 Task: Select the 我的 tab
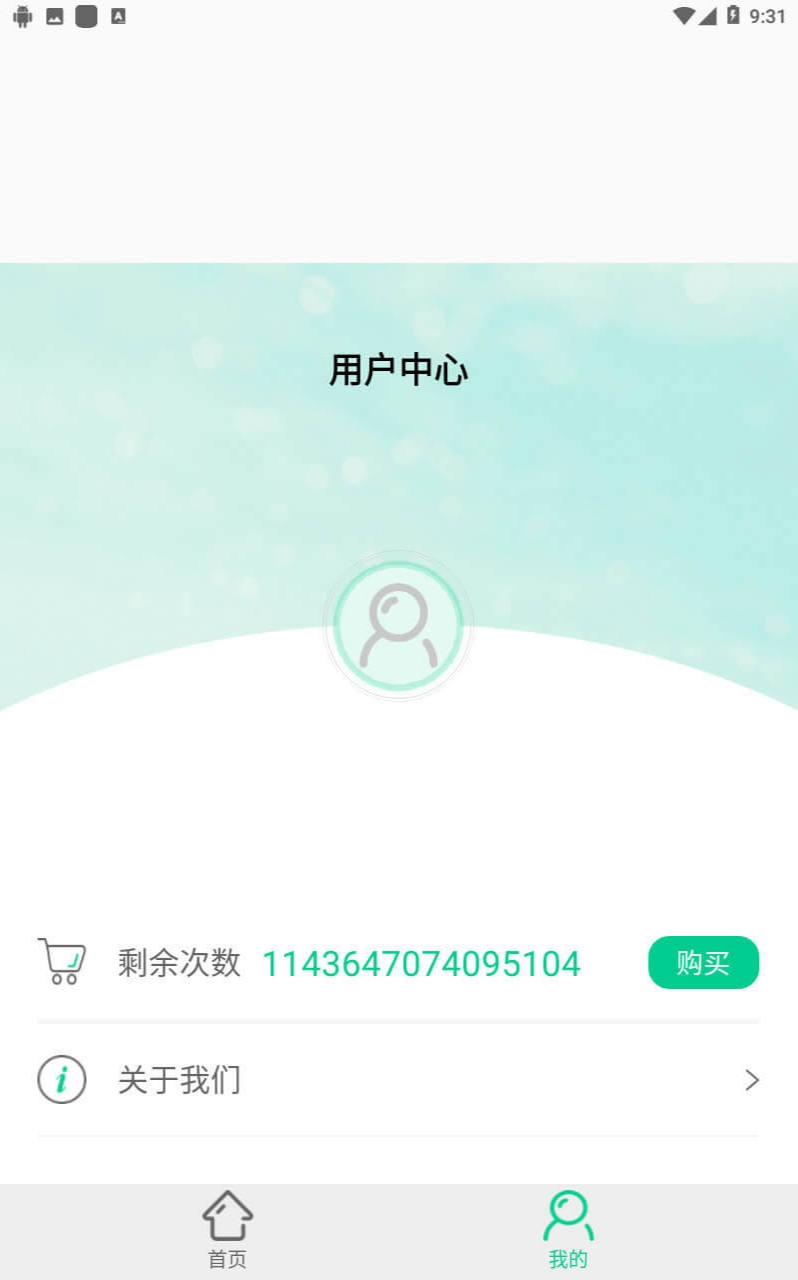(568, 1231)
